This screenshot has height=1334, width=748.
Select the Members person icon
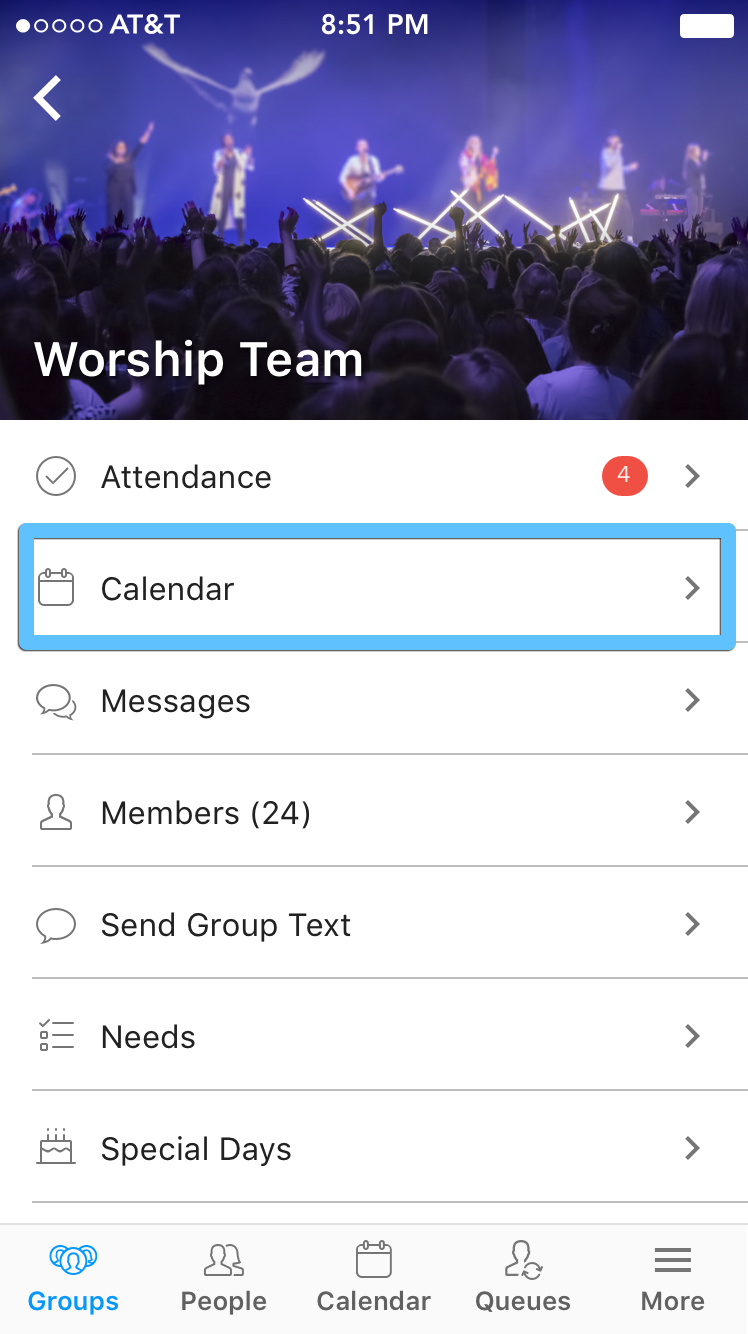(56, 812)
